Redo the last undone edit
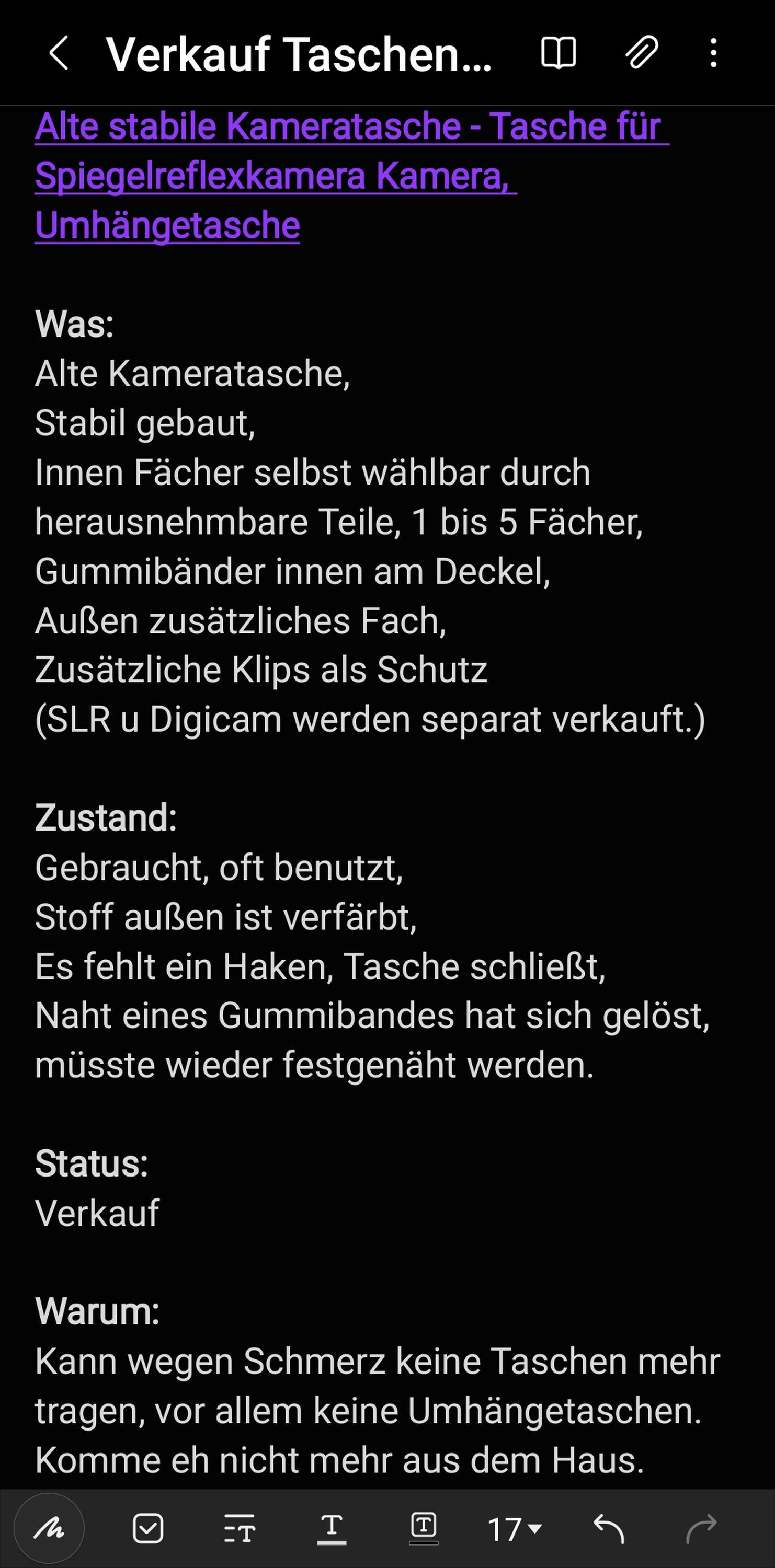The width and height of the screenshot is (775, 1568). tap(701, 1528)
